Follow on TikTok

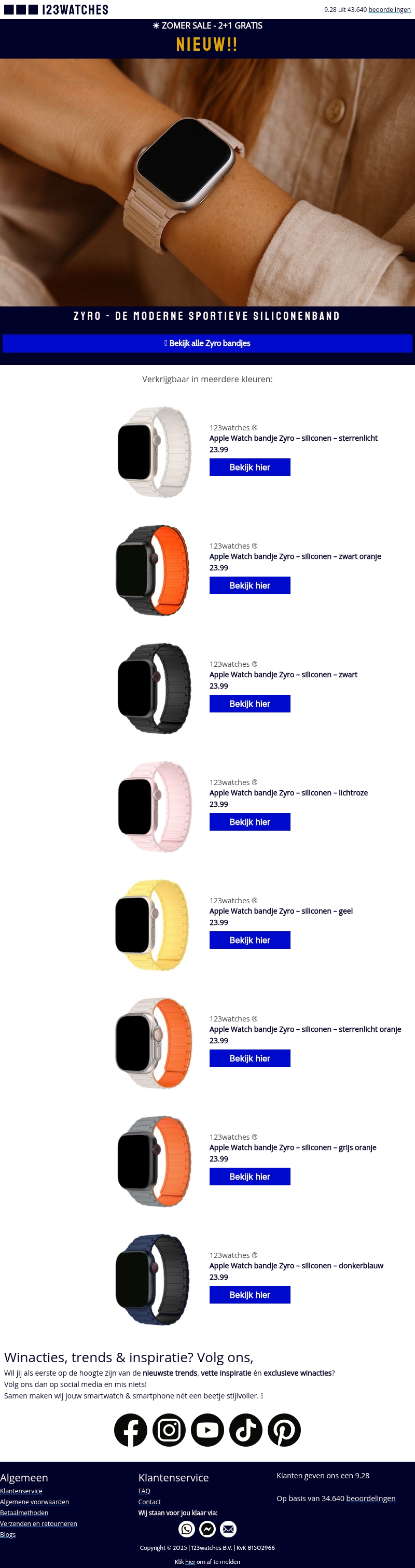(245, 1430)
